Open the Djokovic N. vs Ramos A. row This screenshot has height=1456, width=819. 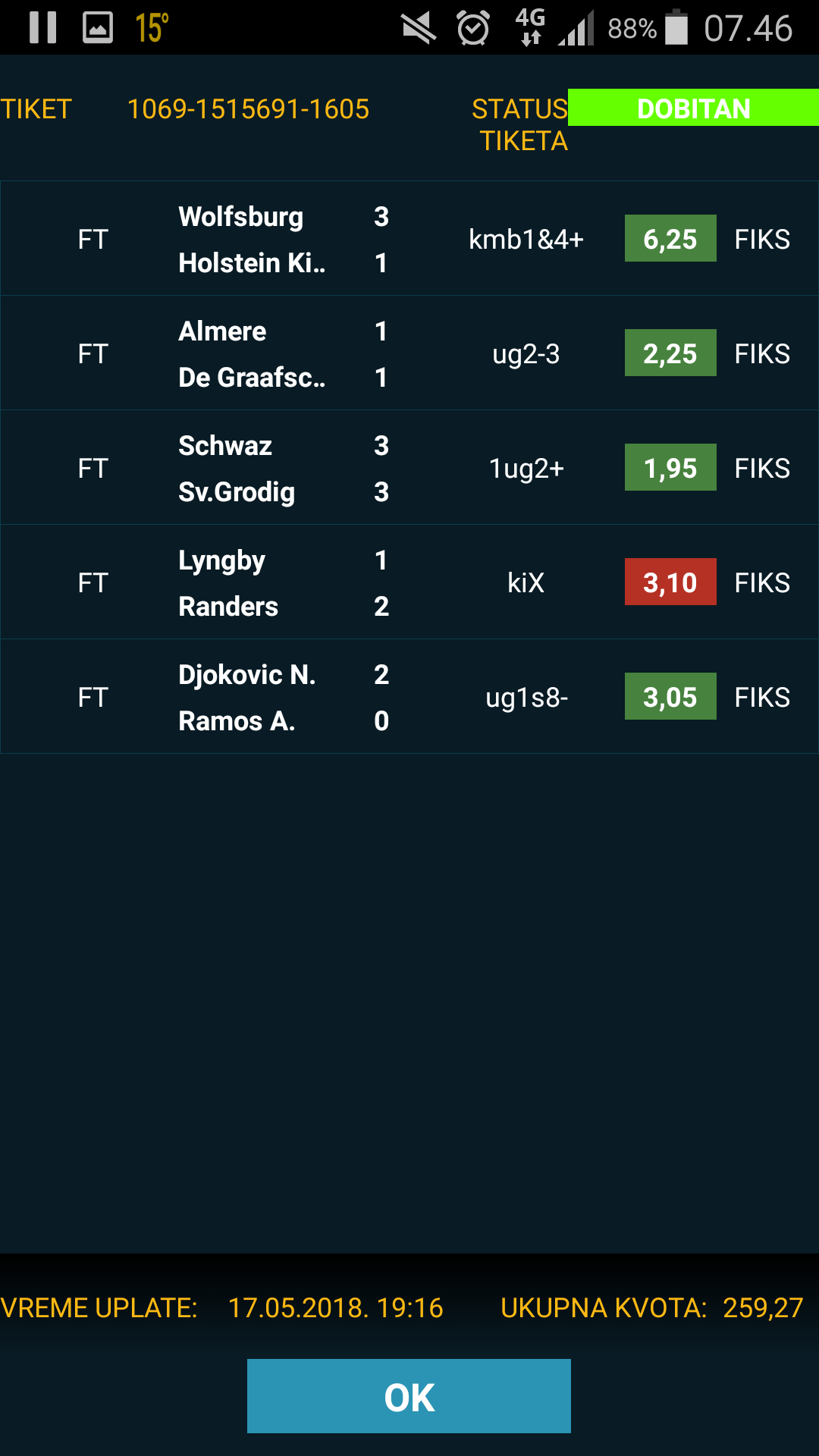click(409, 697)
